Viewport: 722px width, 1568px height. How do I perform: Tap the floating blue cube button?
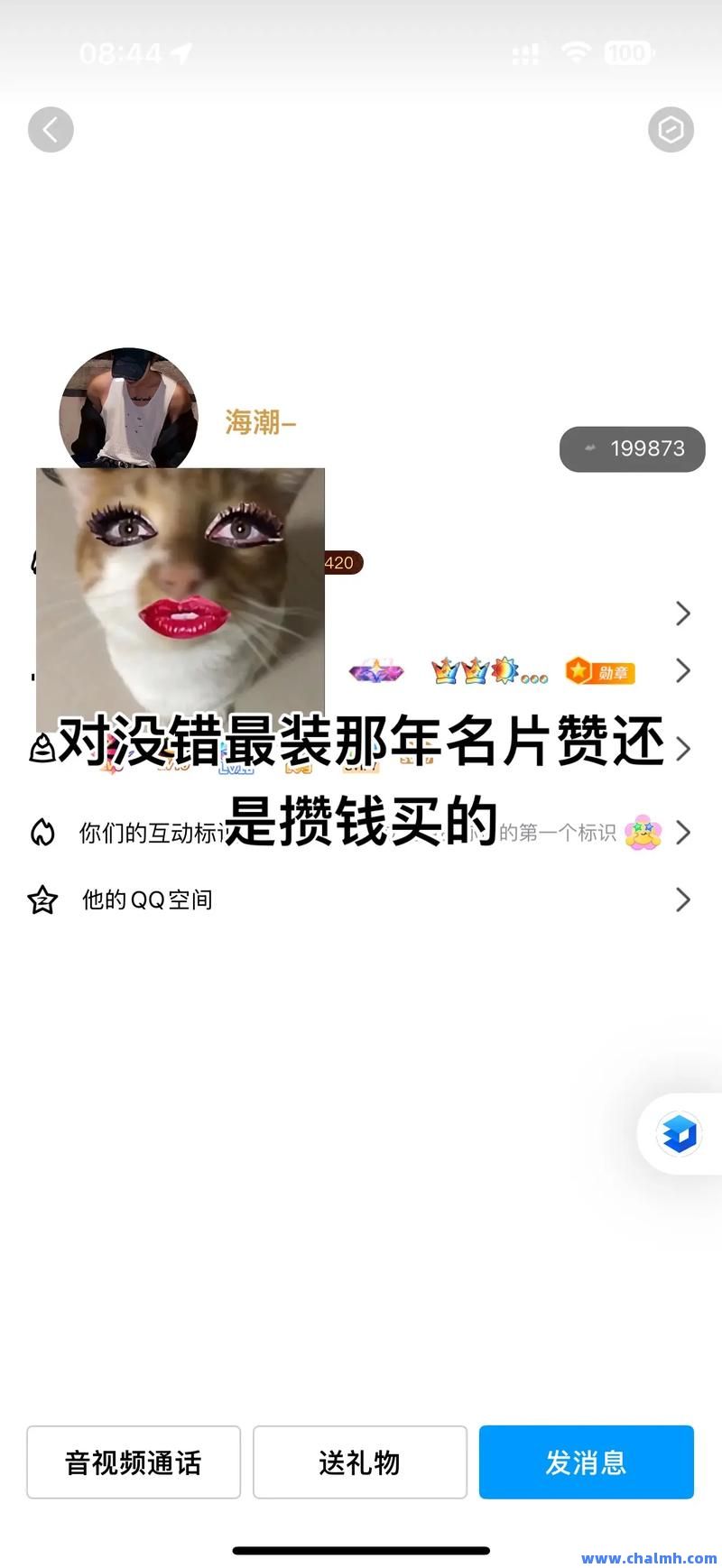click(679, 1133)
